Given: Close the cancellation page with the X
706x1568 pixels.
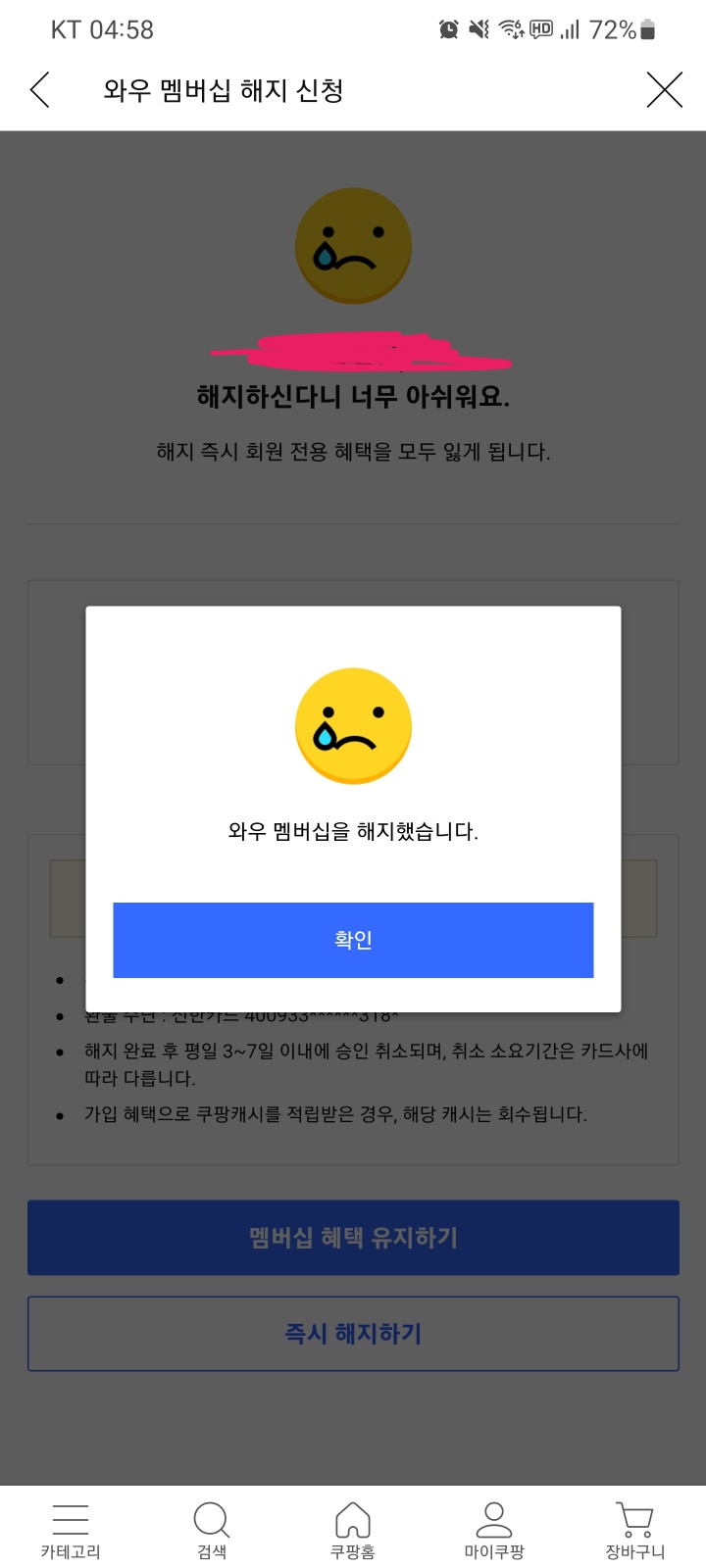Looking at the screenshot, I should (x=664, y=90).
